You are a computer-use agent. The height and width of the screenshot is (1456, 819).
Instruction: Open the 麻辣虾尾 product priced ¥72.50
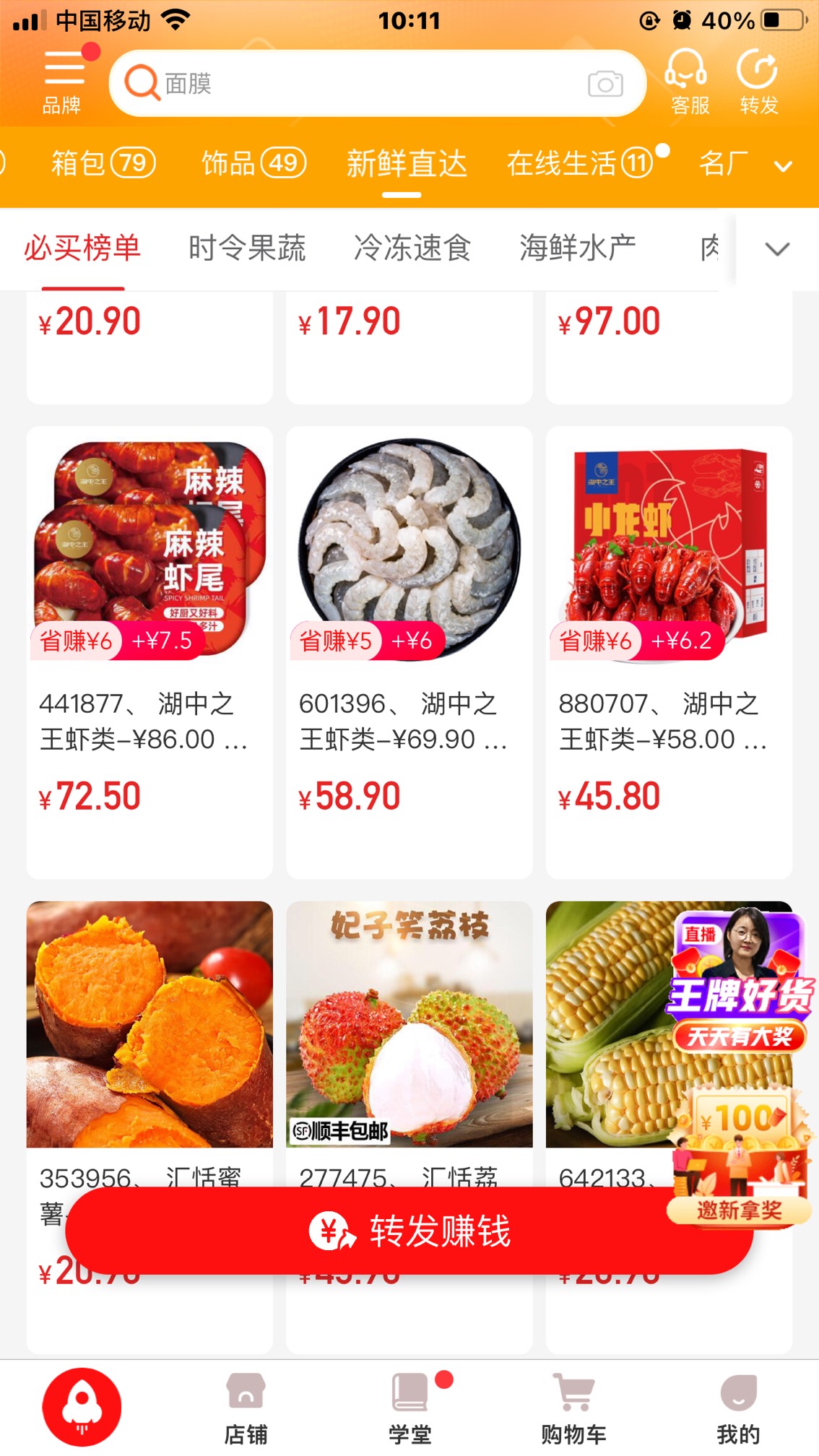(149, 652)
